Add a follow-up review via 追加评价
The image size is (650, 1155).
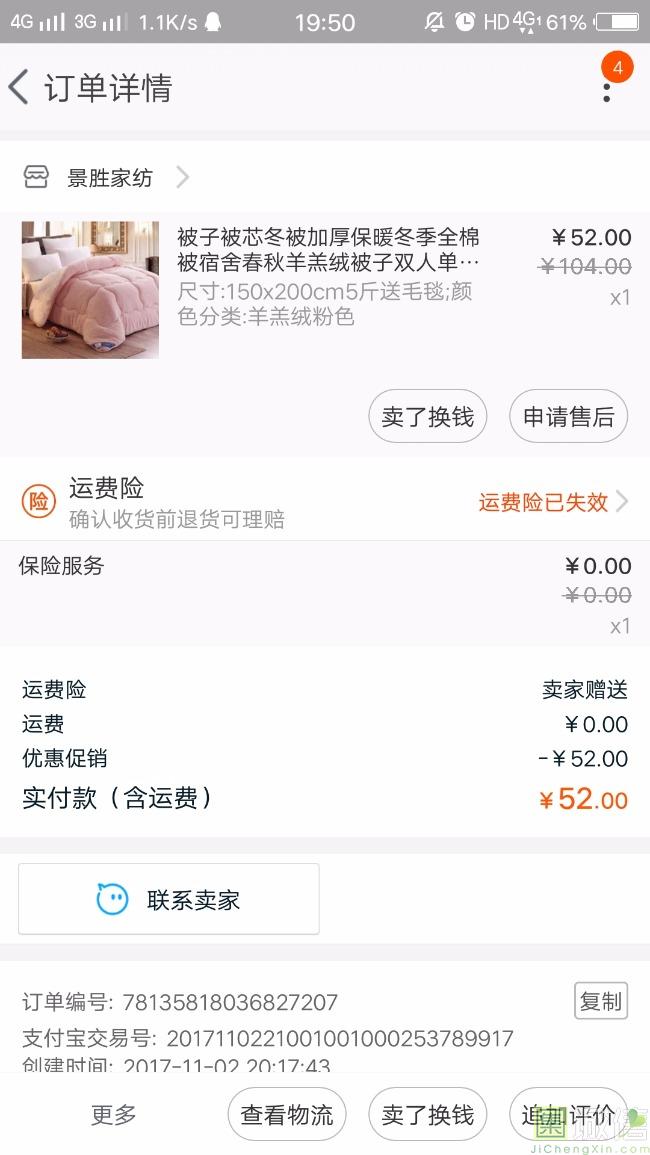[567, 1115]
